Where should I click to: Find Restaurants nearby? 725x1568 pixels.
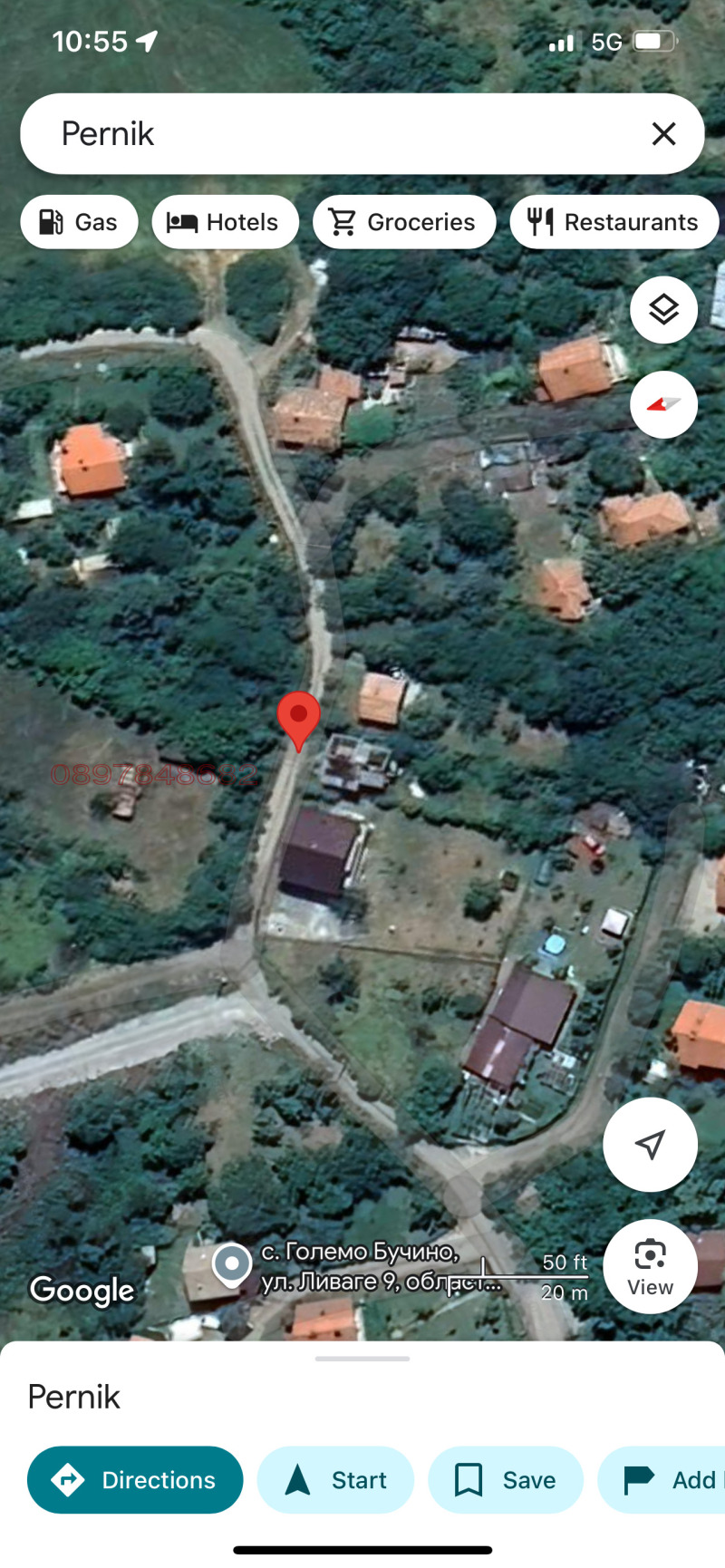[x=614, y=222]
